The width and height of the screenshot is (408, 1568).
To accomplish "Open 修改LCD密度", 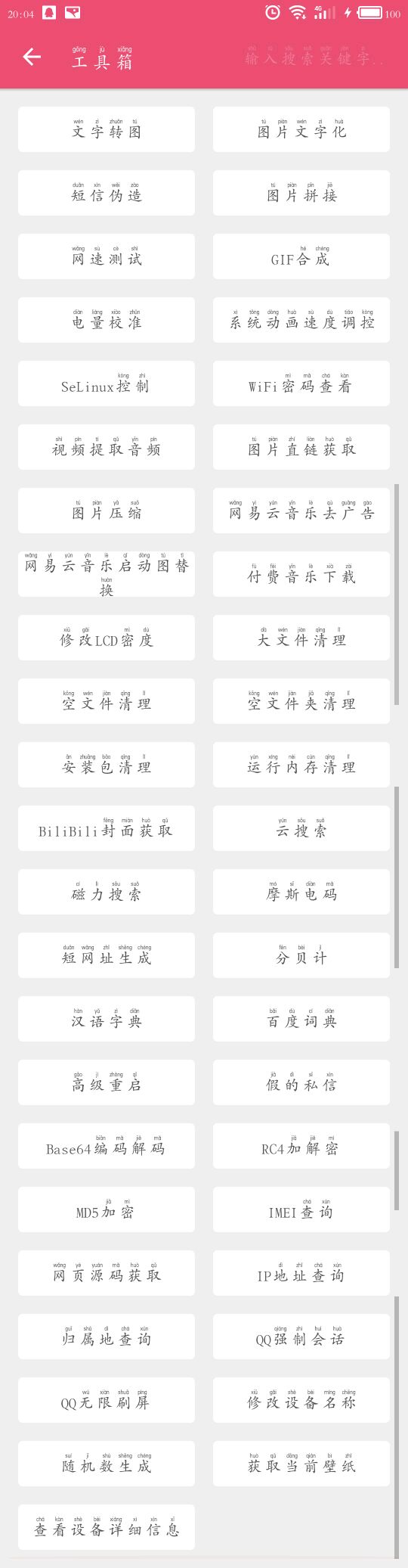I will click(107, 638).
